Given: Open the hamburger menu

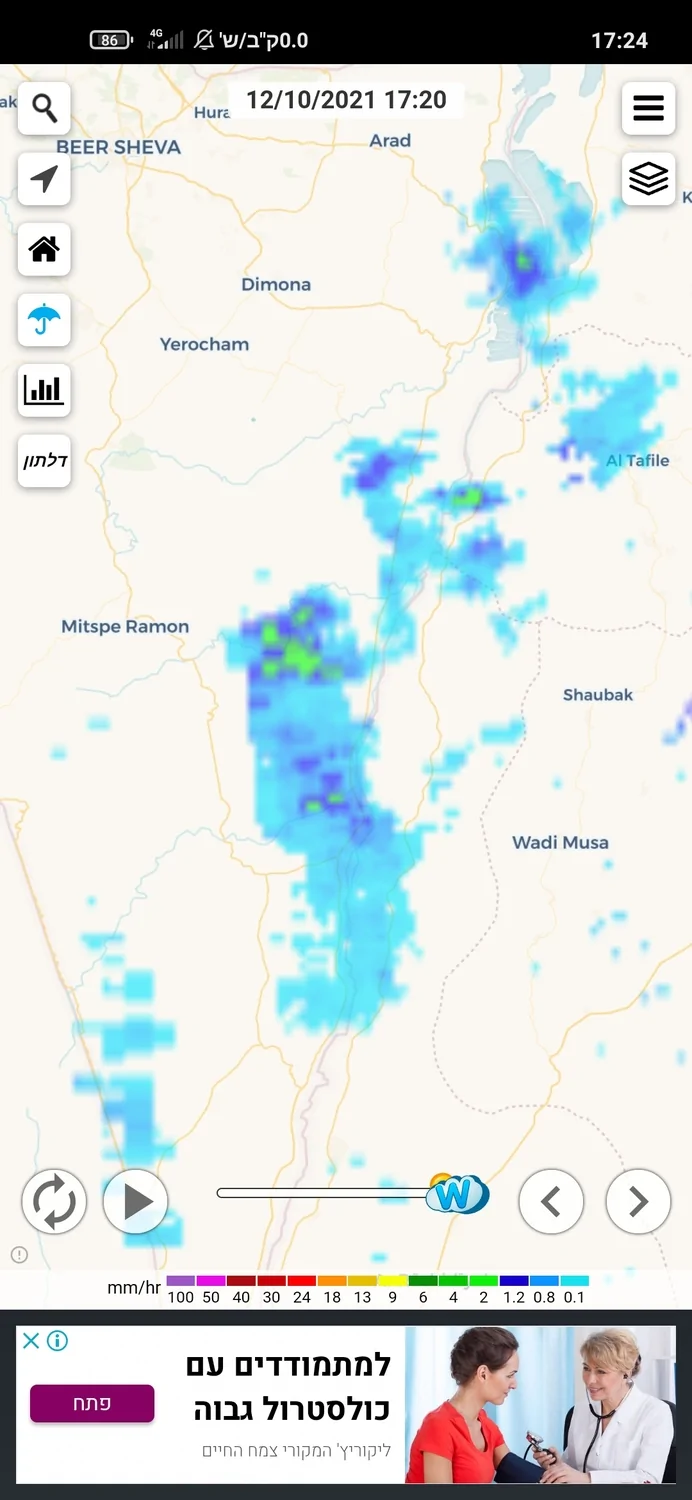Looking at the screenshot, I should coord(648,108).
